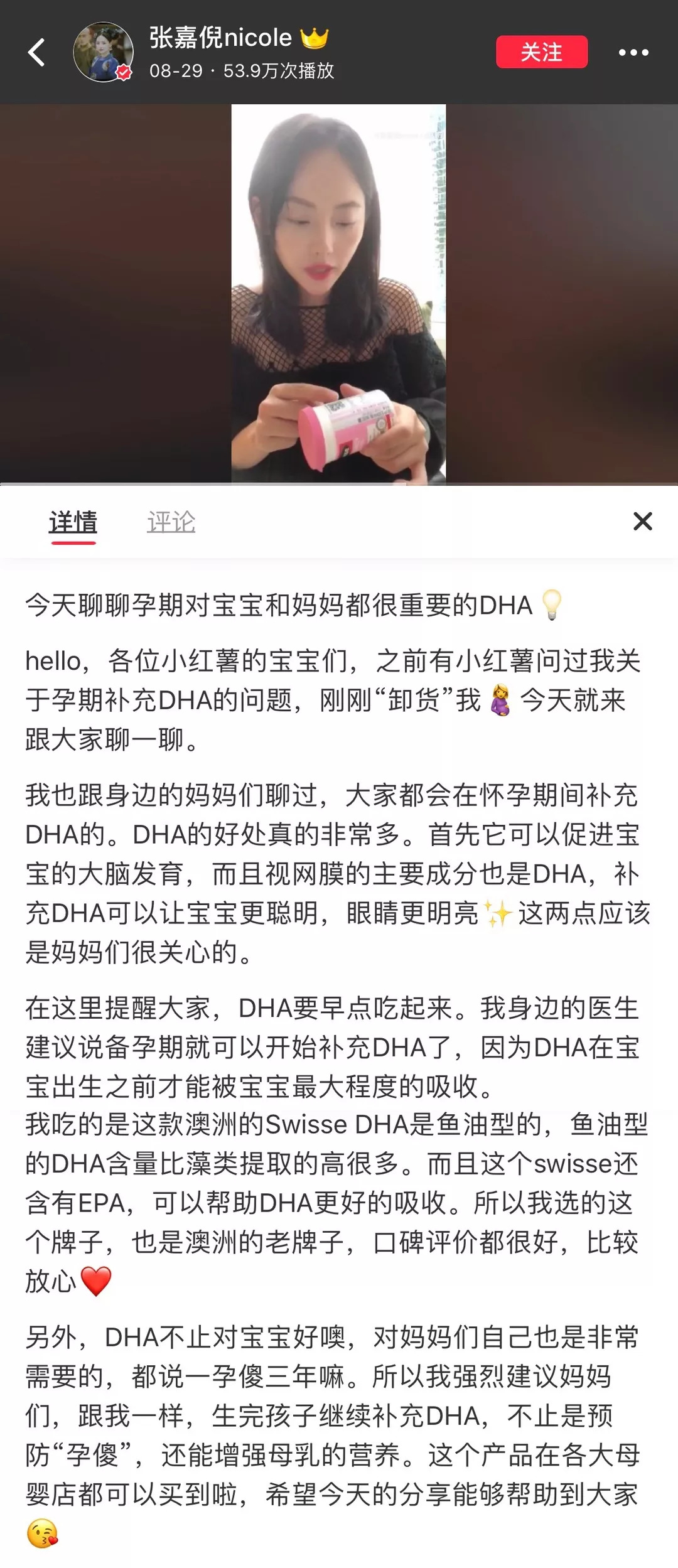Open 张嘉倪nicole's profile avatar
This screenshot has height=1568, width=678.
coord(104,51)
